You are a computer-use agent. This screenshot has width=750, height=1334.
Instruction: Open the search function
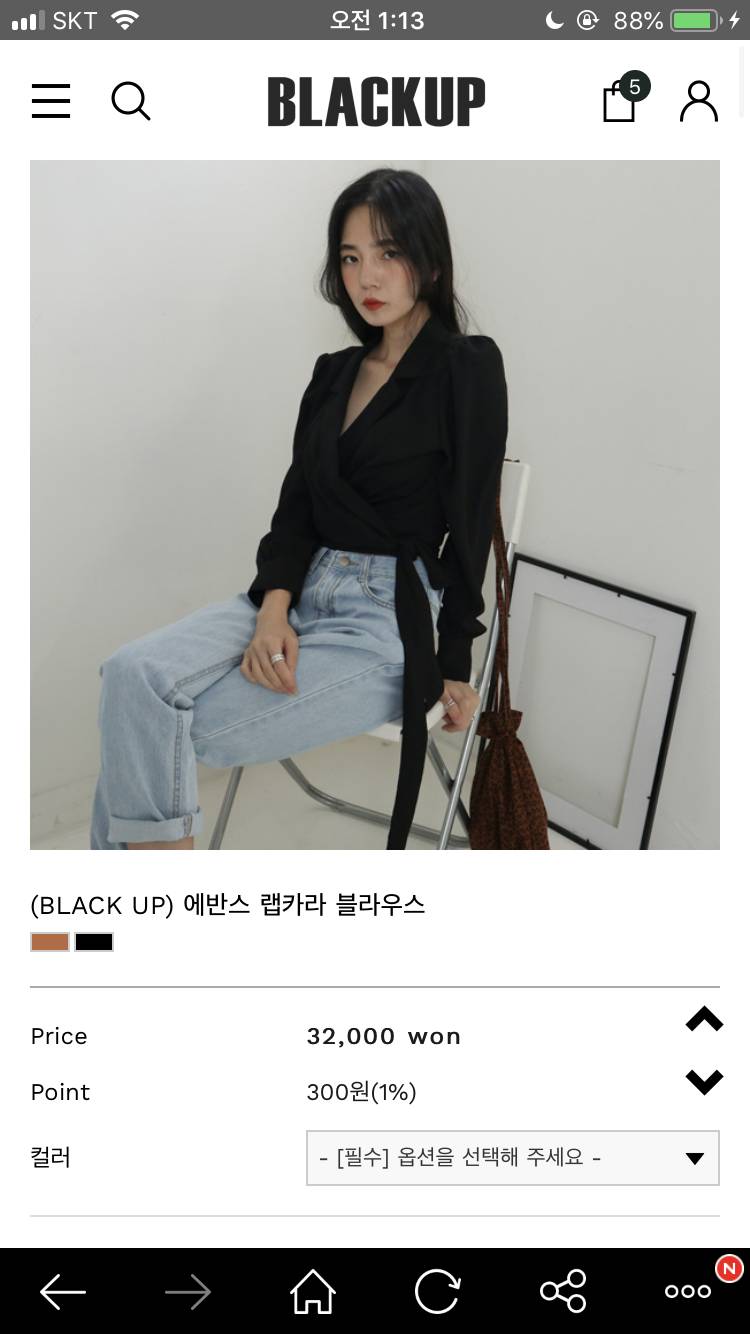[x=130, y=101]
